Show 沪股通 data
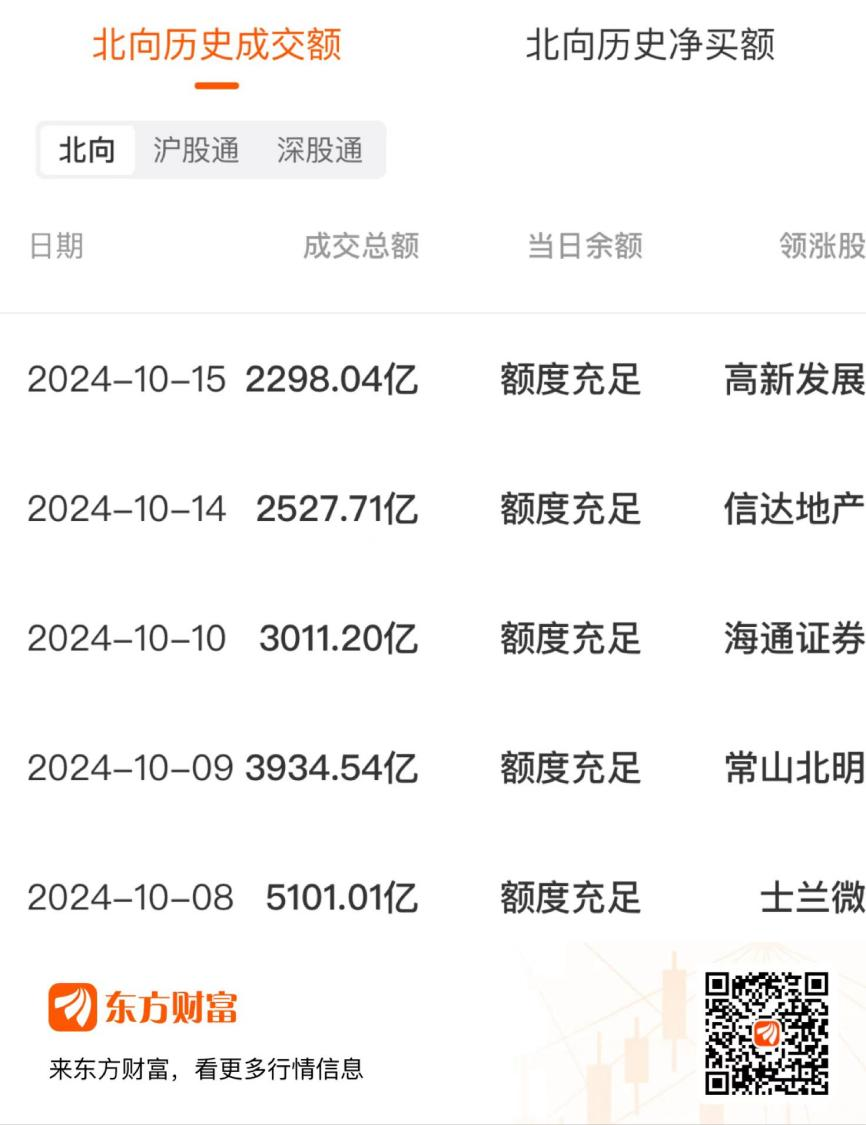Screen dimensions: 866x1125 (196, 151)
